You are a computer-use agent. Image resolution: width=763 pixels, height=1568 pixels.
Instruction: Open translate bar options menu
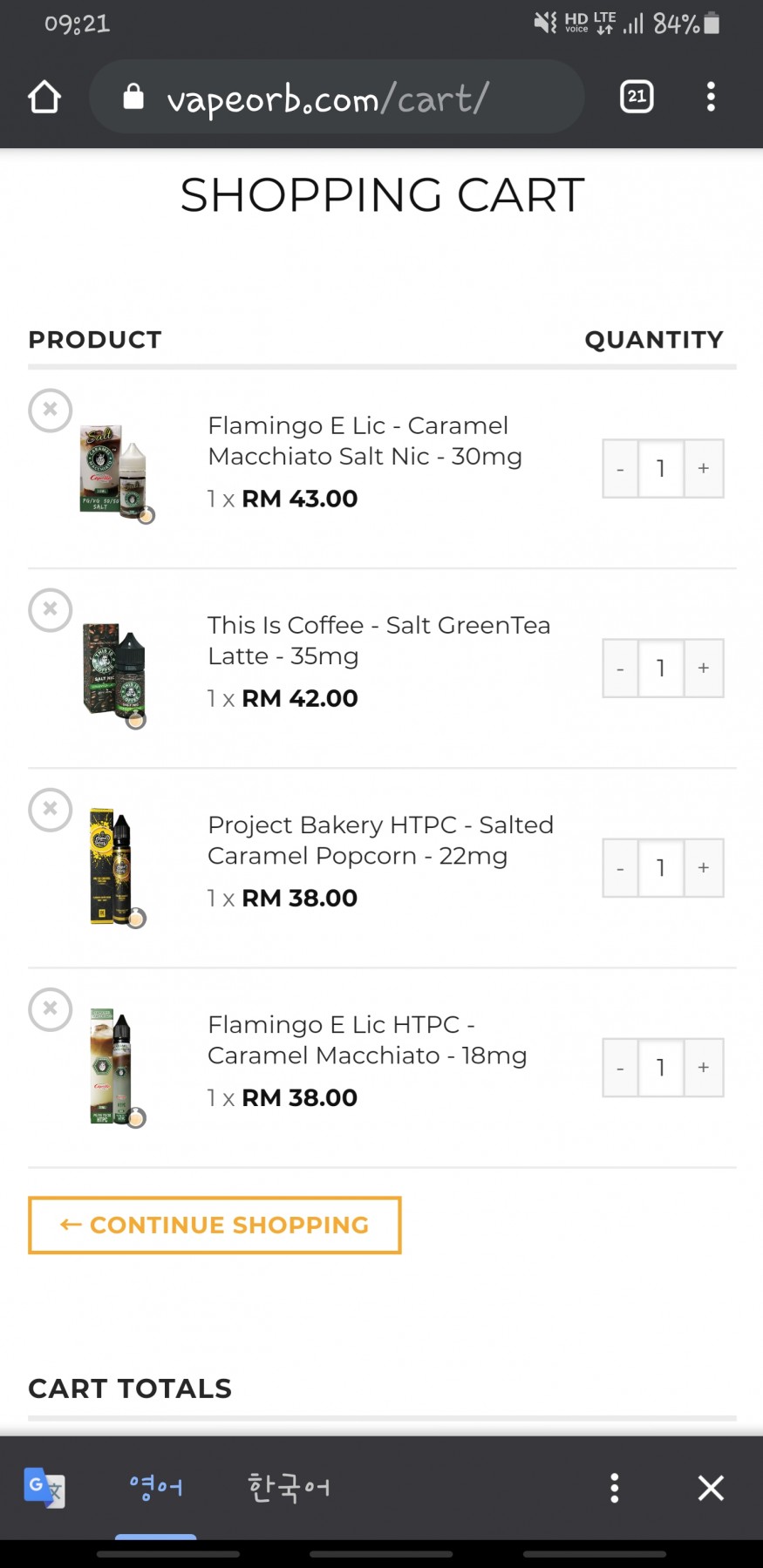pos(615,1488)
